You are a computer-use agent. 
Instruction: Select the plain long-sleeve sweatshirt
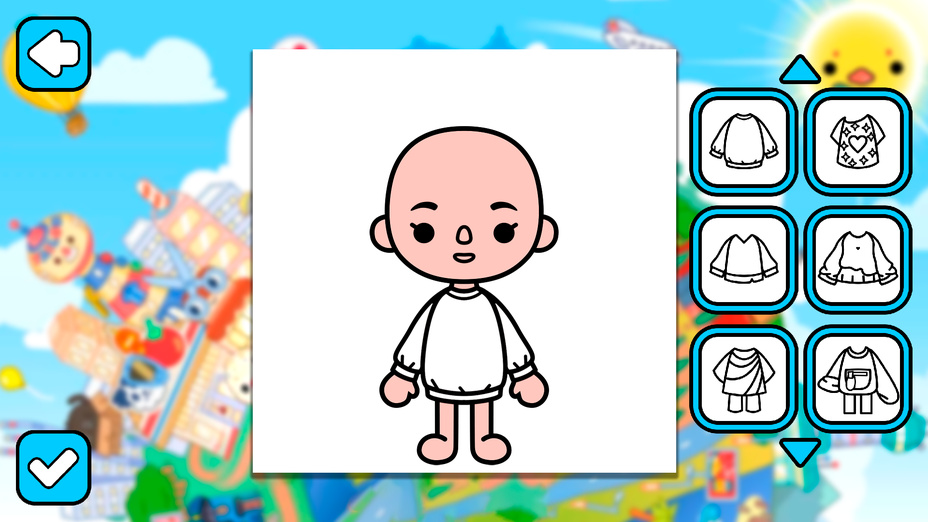click(x=743, y=141)
